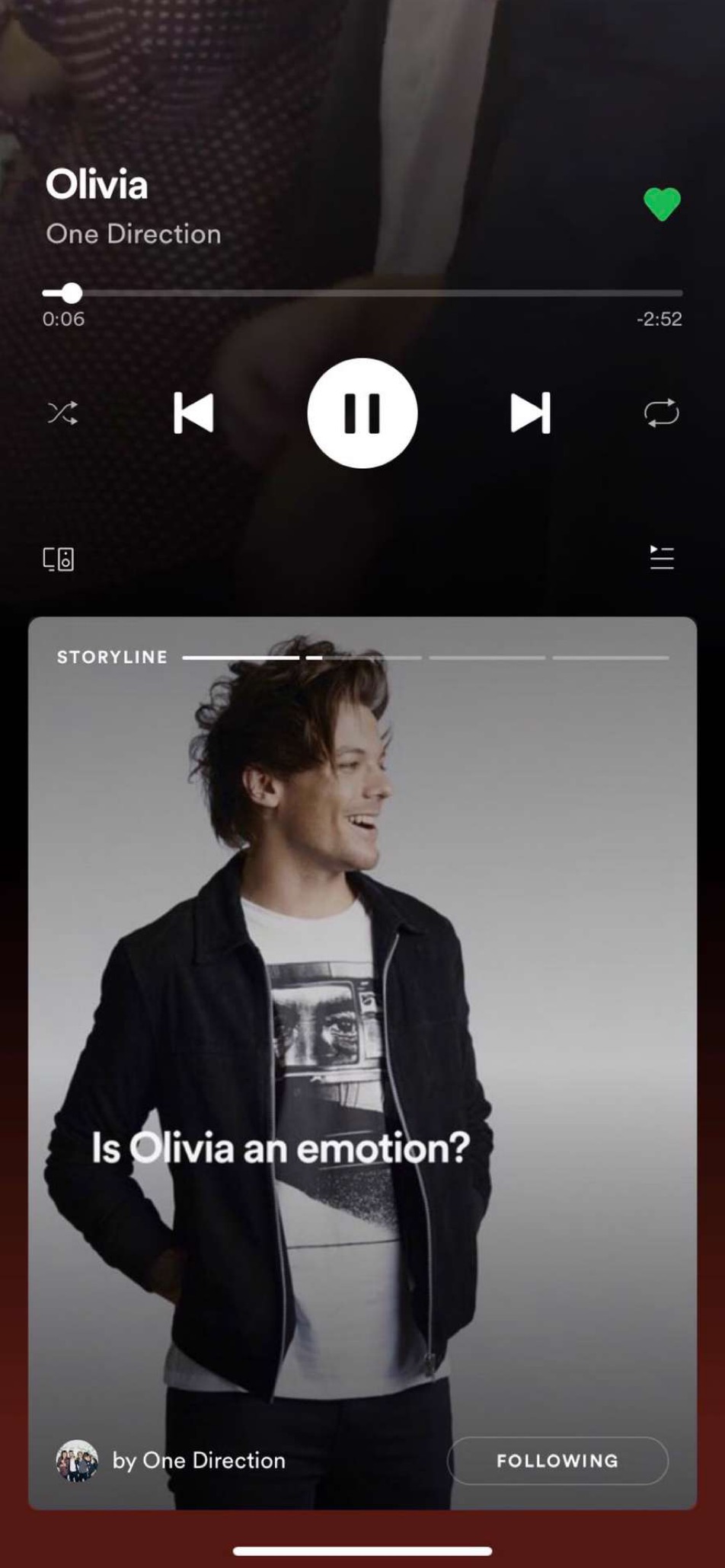This screenshot has height=1568, width=725.
Task: Open the devices available menu
Action: pos(59,559)
